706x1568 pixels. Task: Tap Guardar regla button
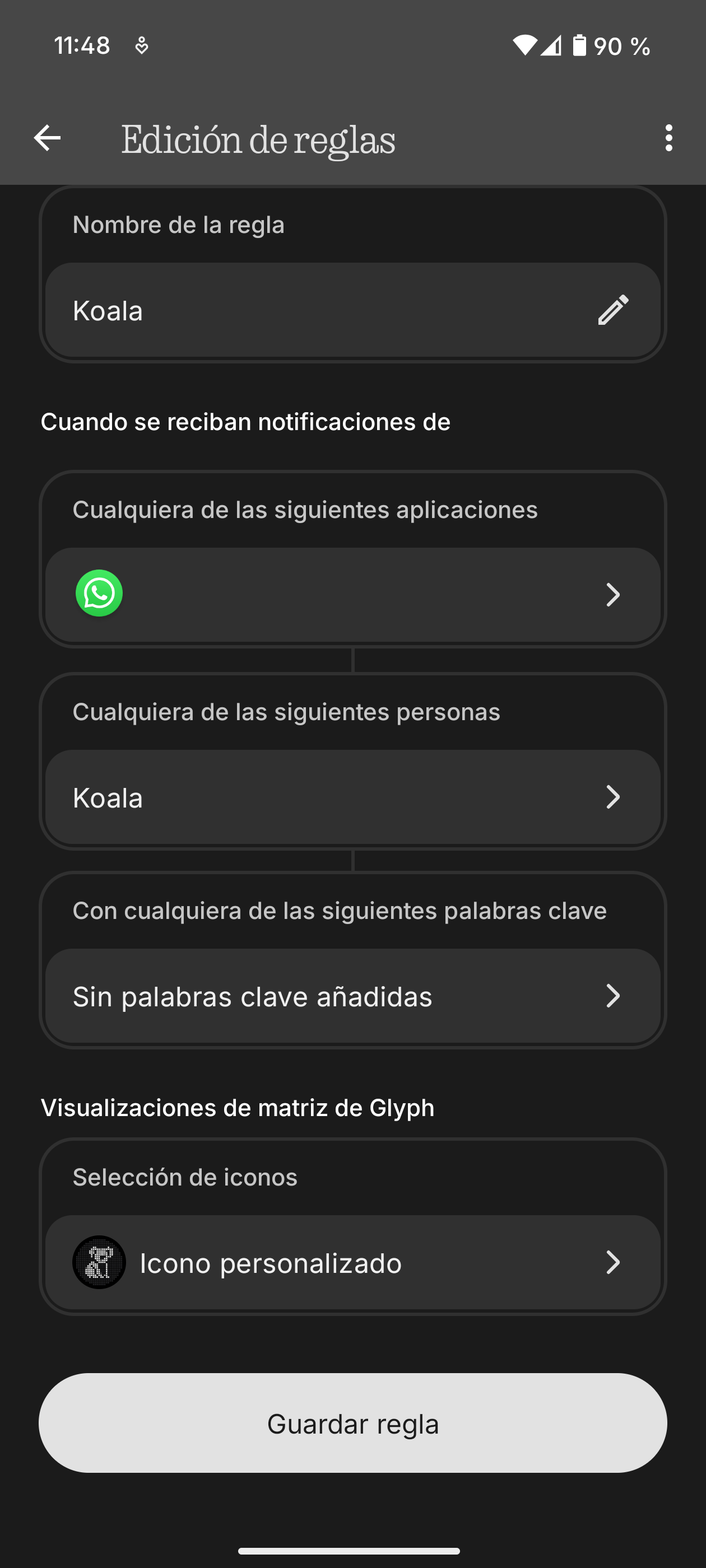pos(352,1423)
